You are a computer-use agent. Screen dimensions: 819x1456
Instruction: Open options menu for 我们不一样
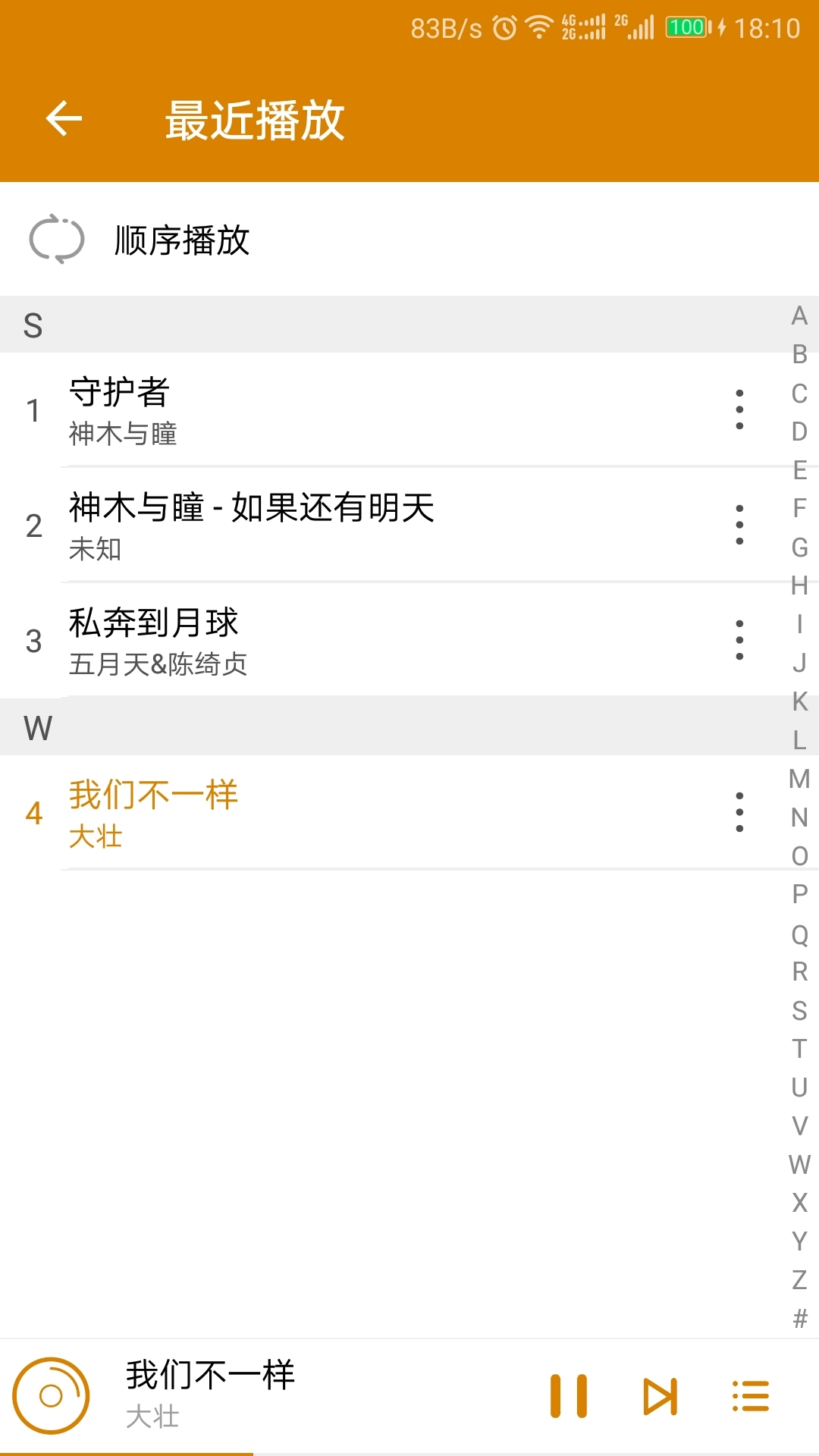point(739,811)
